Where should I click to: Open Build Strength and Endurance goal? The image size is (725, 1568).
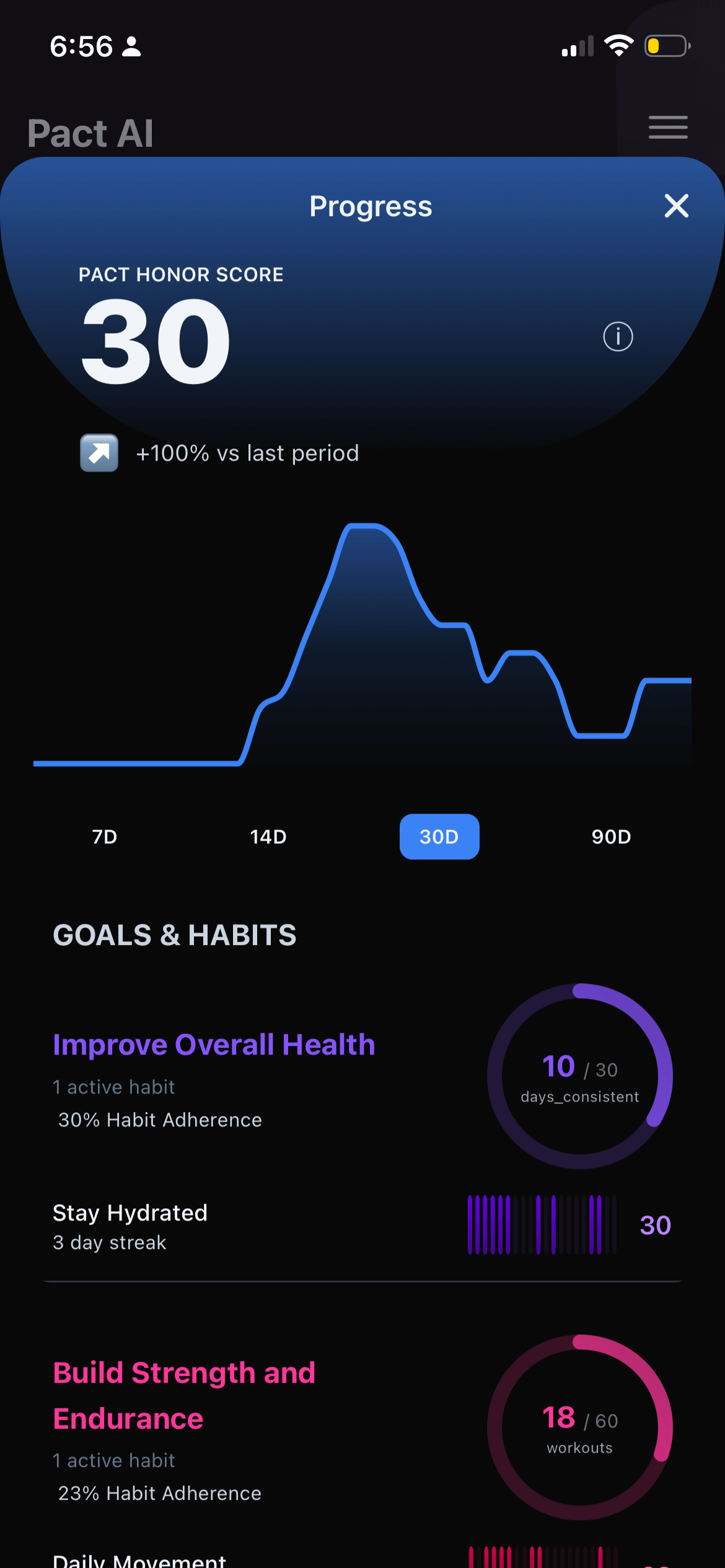[x=185, y=1395]
